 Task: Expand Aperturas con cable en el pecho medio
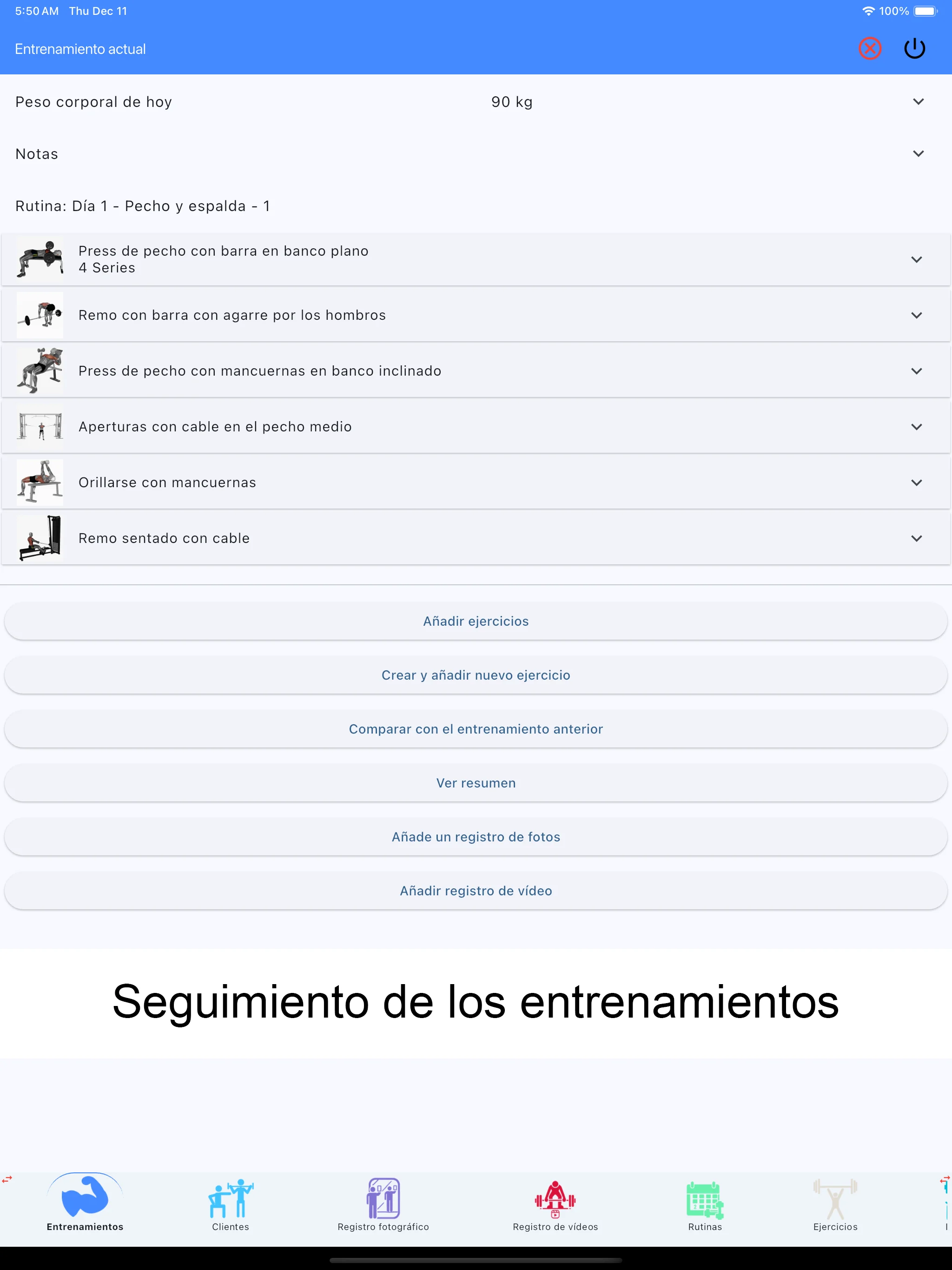pos(918,427)
